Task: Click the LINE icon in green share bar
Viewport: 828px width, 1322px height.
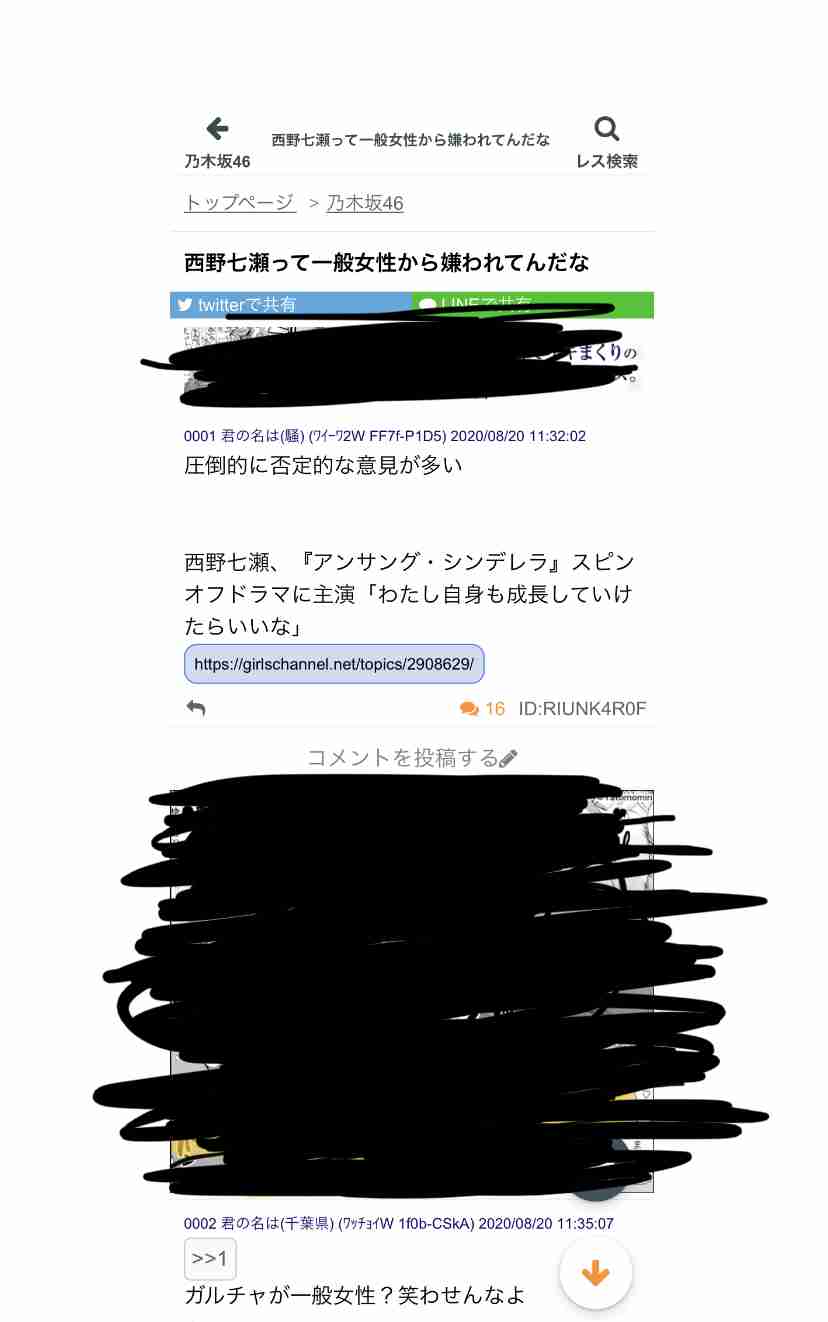Action: [428, 304]
